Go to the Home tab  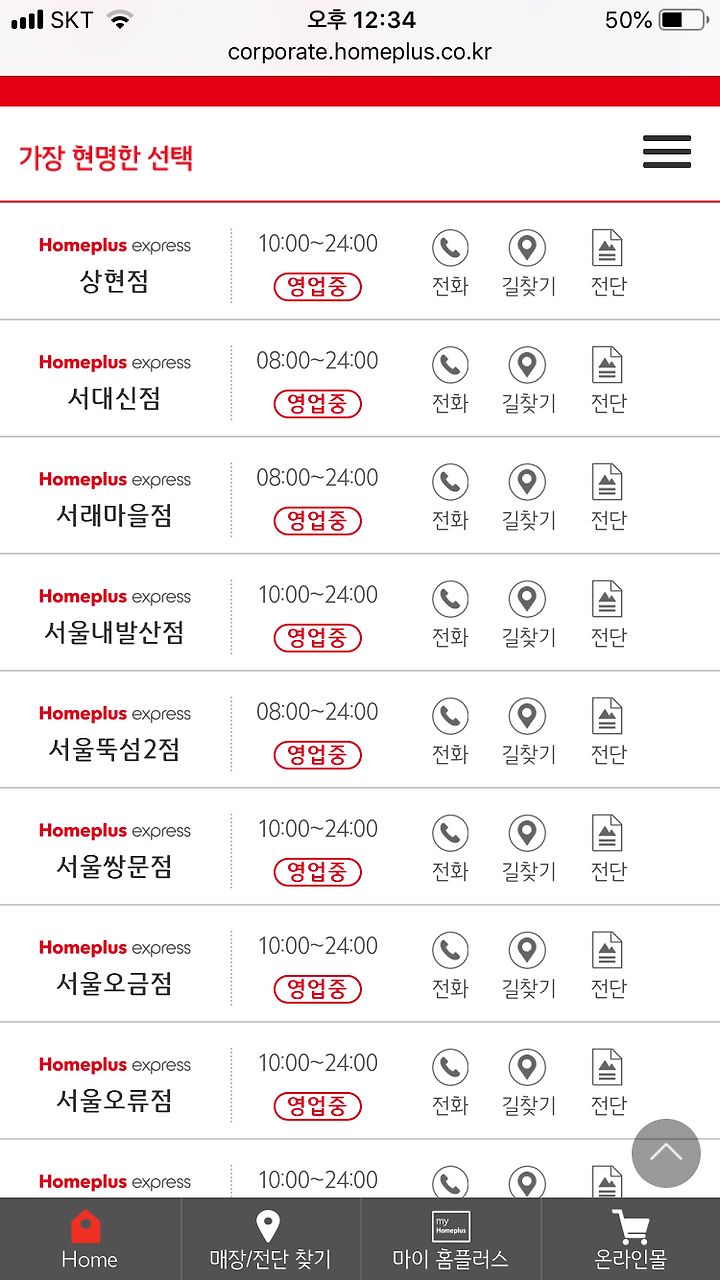(x=89, y=1240)
